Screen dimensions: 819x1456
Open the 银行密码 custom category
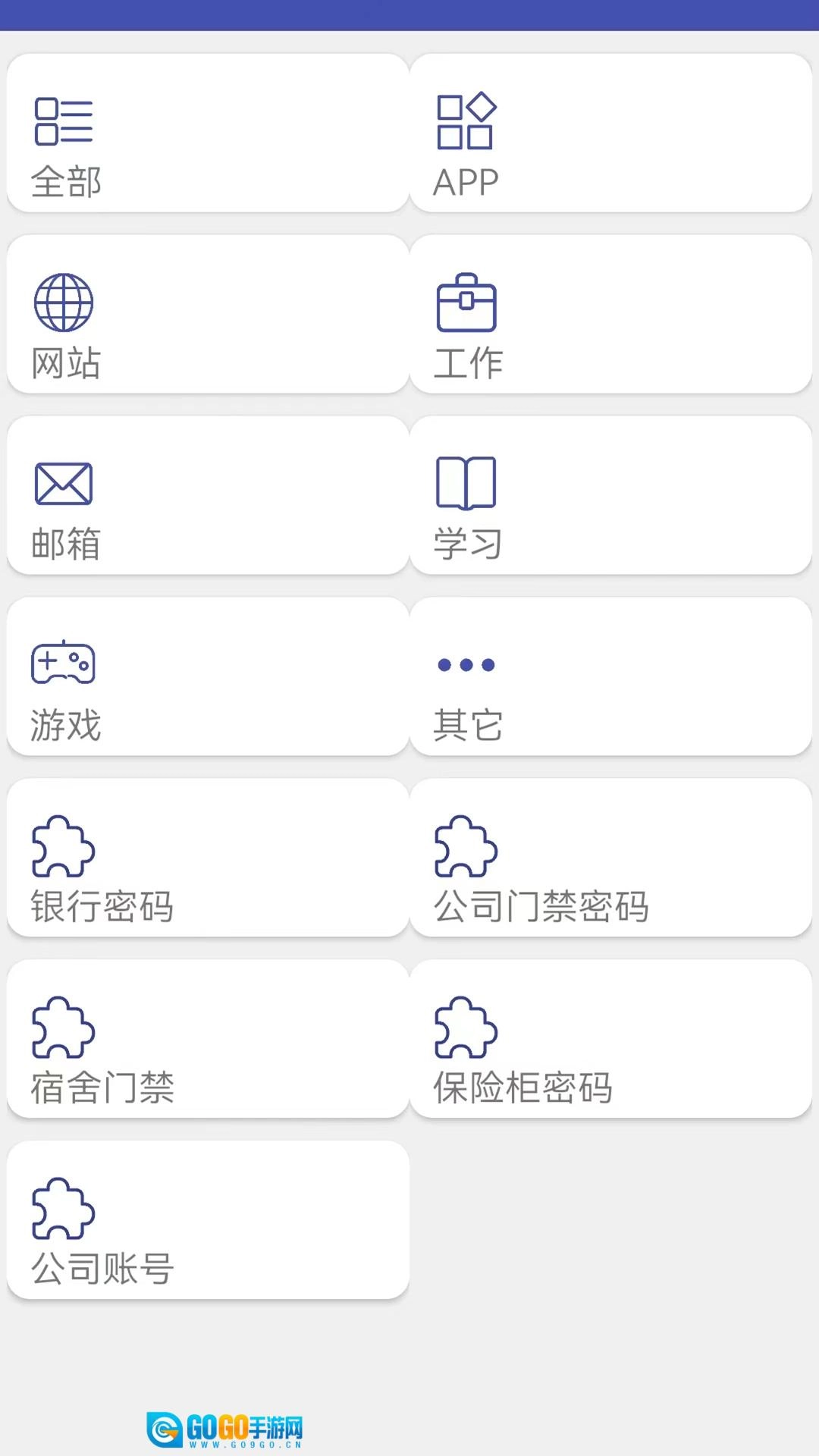coord(208,858)
